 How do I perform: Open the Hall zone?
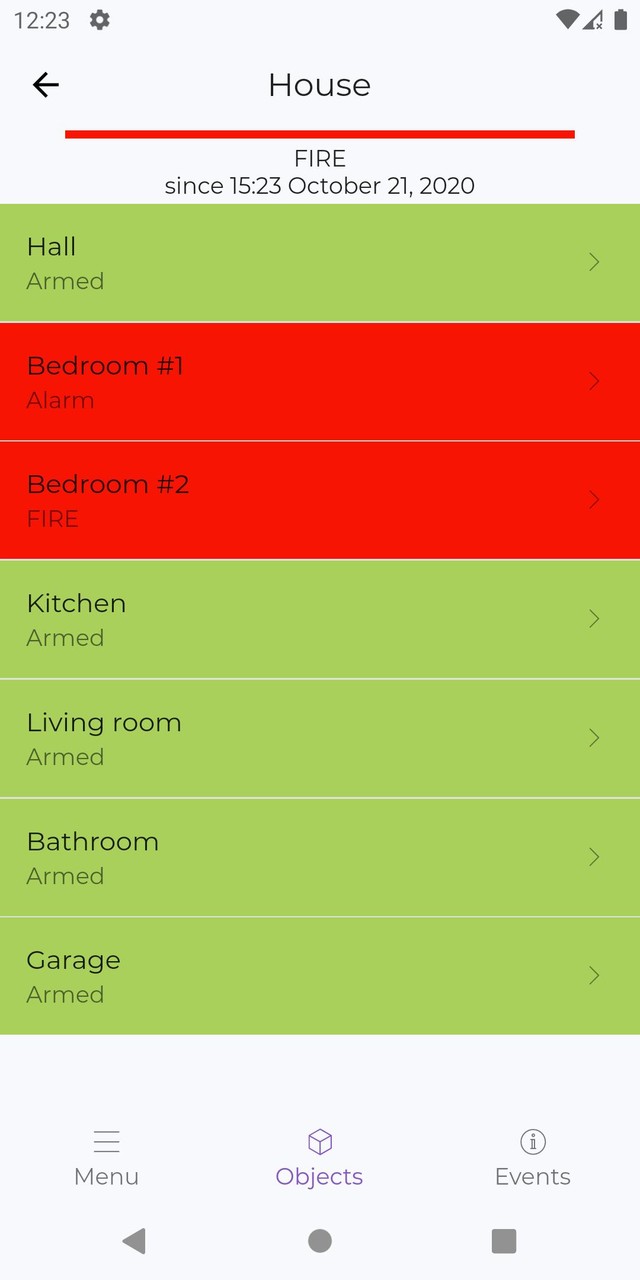coord(320,263)
